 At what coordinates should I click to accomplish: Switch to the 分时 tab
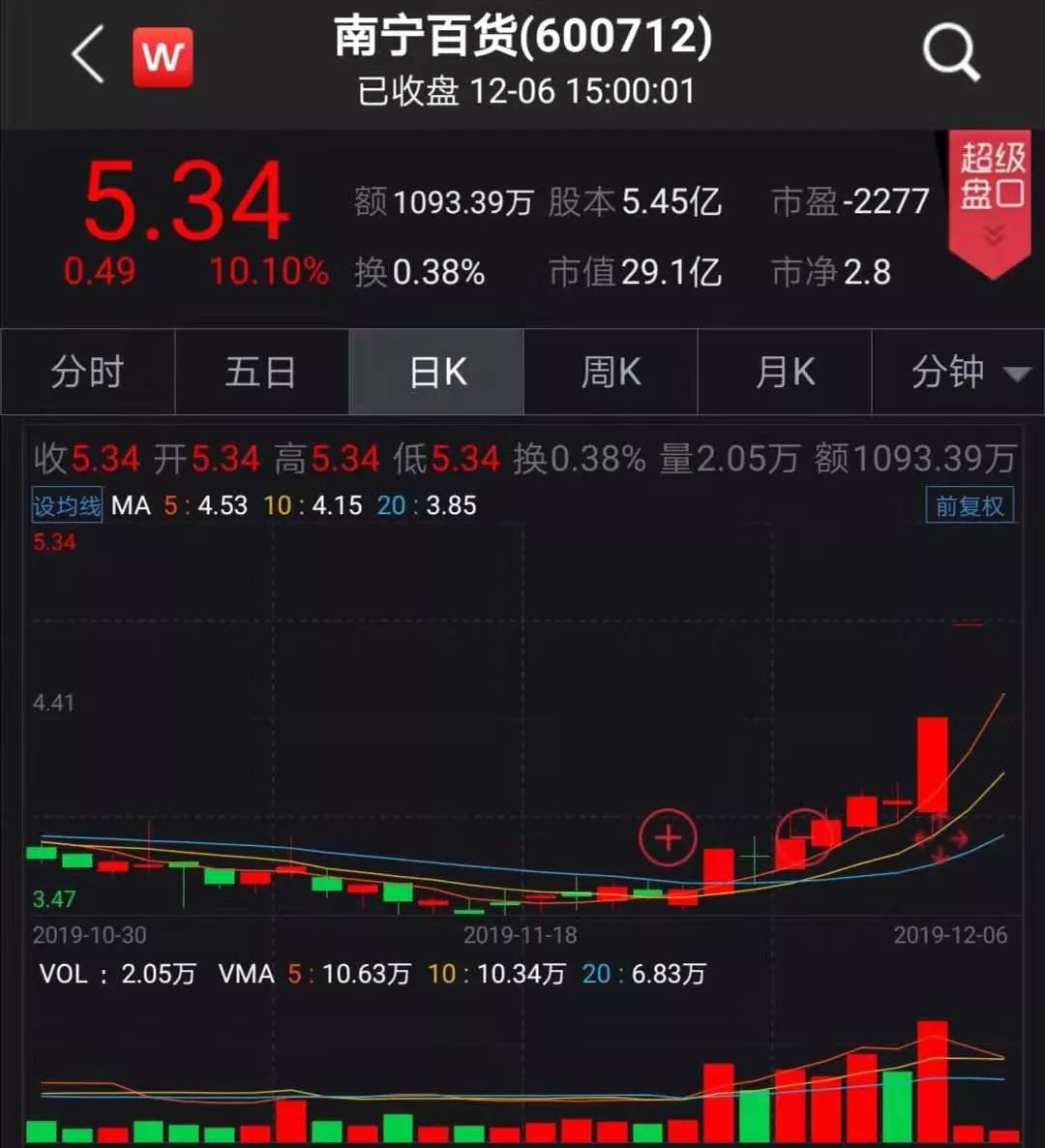(x=87, y=372)
